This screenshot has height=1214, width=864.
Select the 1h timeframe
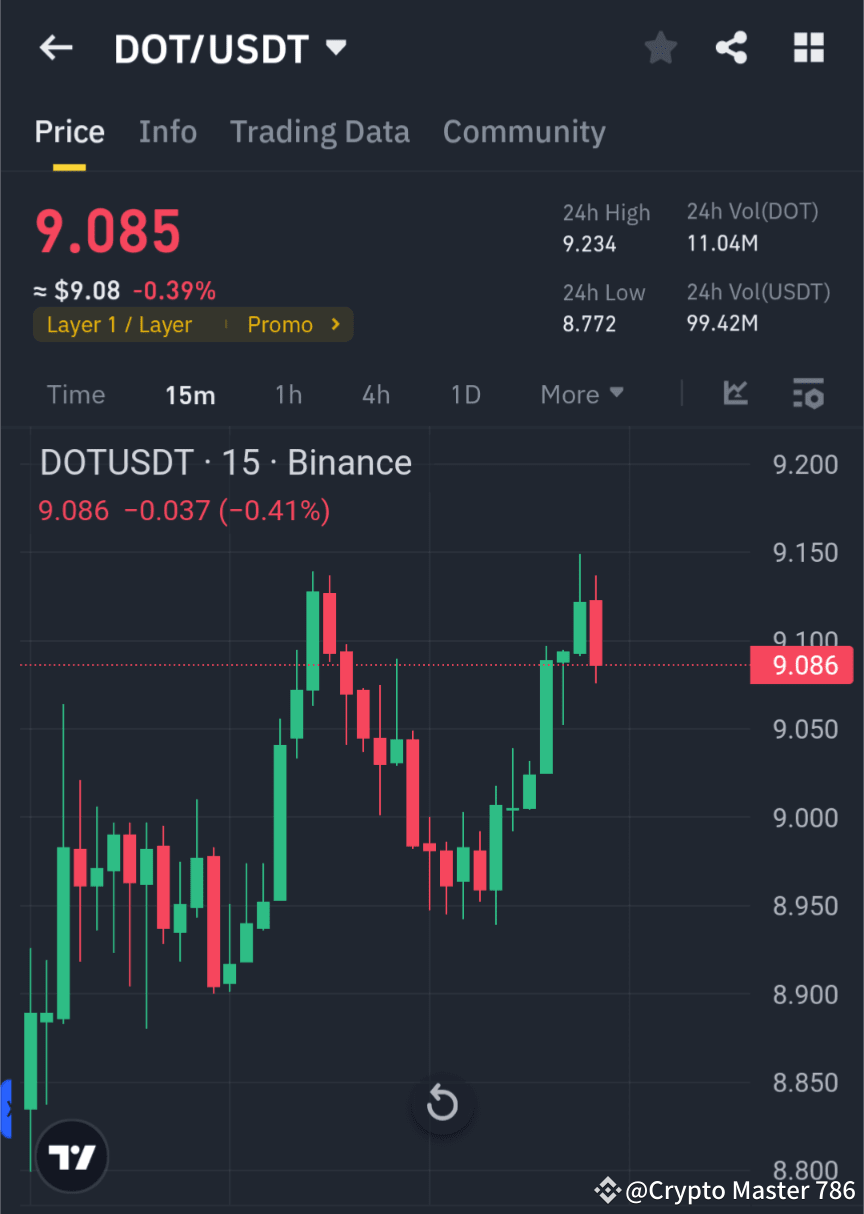coord(288,394)
